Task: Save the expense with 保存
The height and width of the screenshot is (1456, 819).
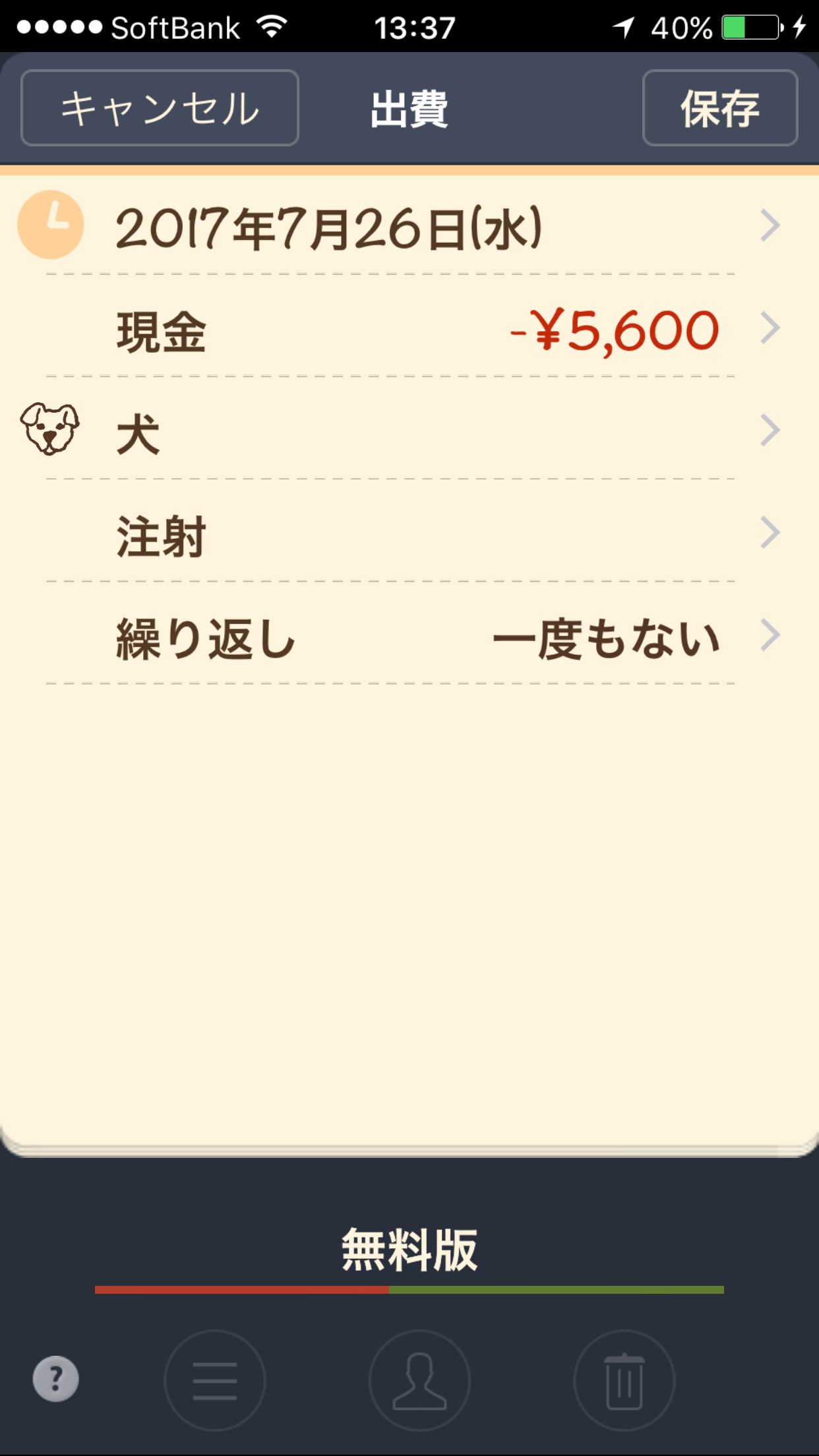Action: [719, 108]
